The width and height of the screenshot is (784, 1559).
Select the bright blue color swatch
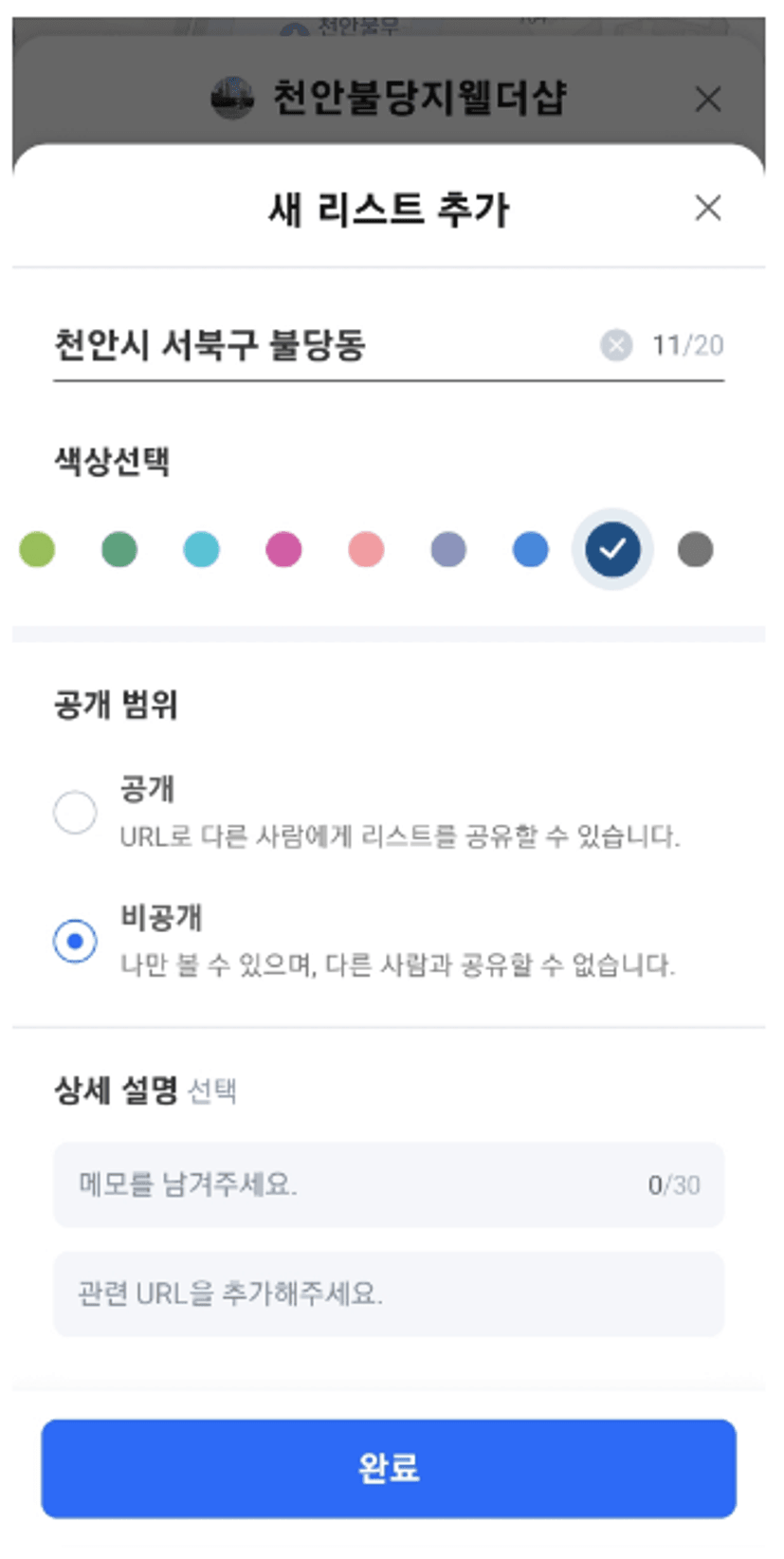point(530,549)
